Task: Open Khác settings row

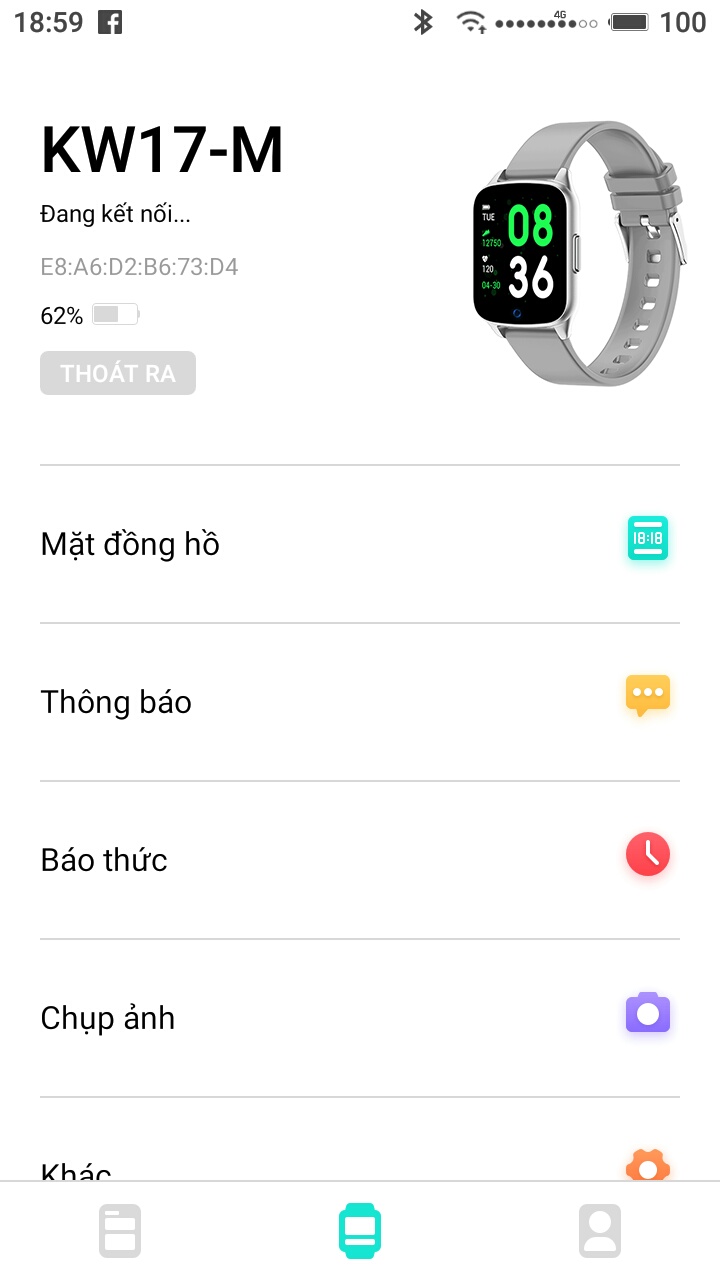Action: click(x=360, y=1164)
